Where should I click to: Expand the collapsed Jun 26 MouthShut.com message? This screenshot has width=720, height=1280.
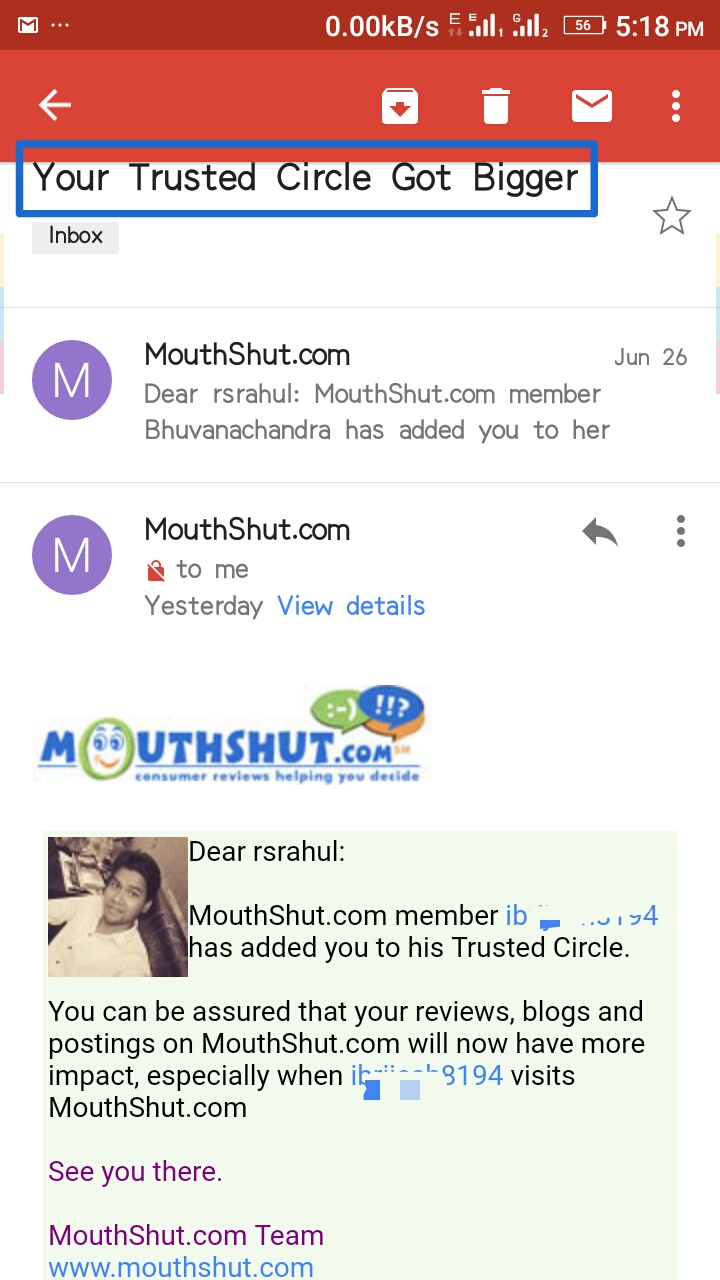click(375, 394)
